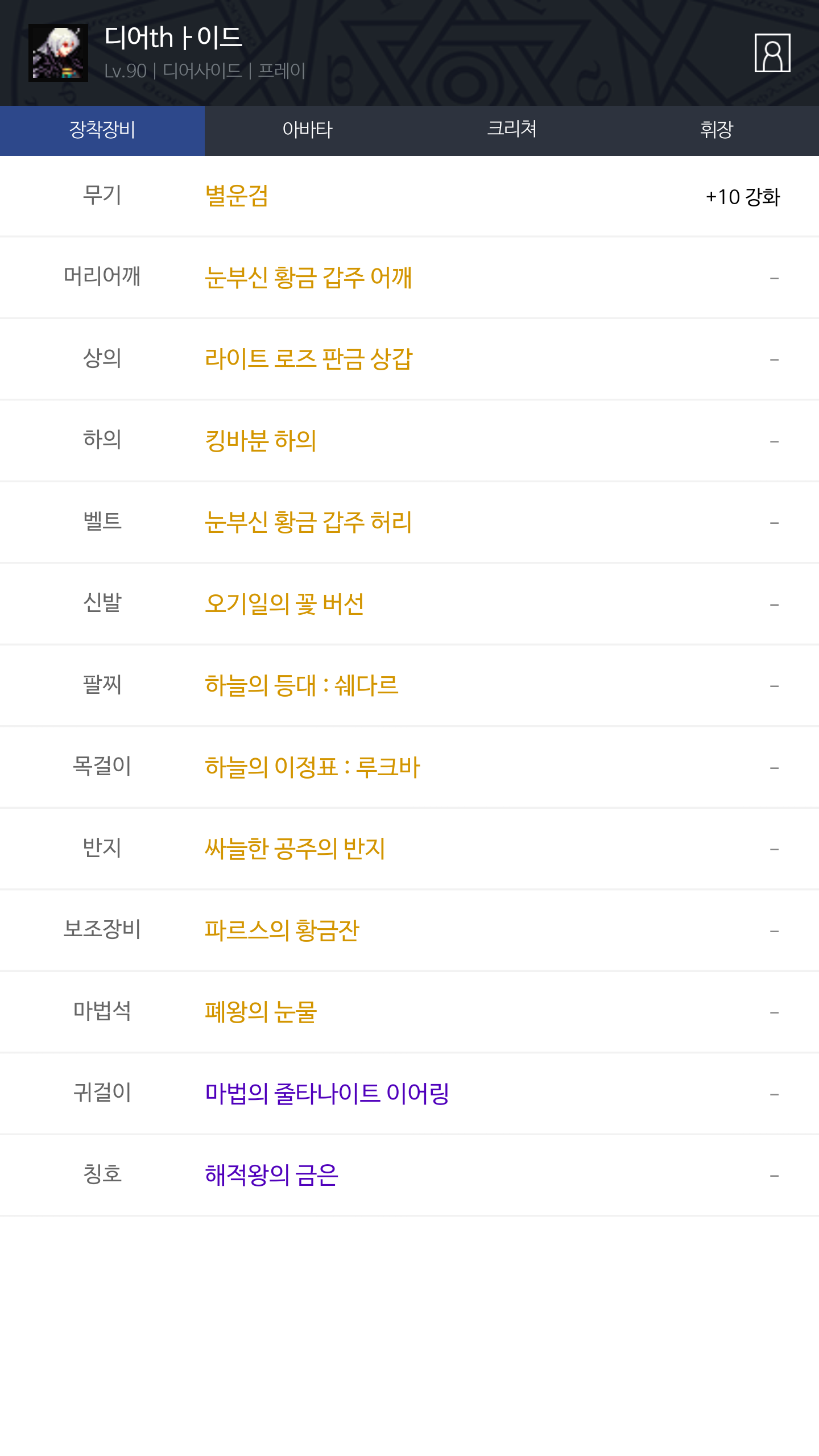Screen dimensions: 819x1456
Task: View 라이트 로즈 판금 상갑 item
Action: (x=309, y=359)
